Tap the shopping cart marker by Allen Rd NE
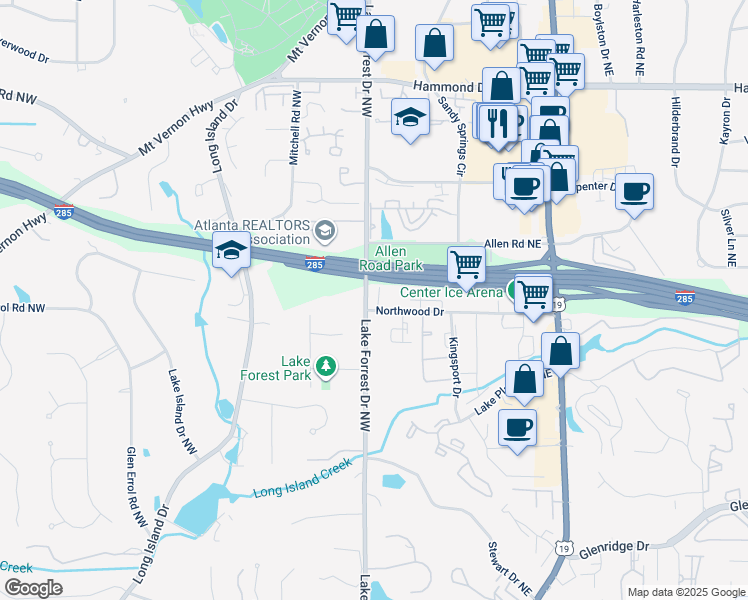 466,265
